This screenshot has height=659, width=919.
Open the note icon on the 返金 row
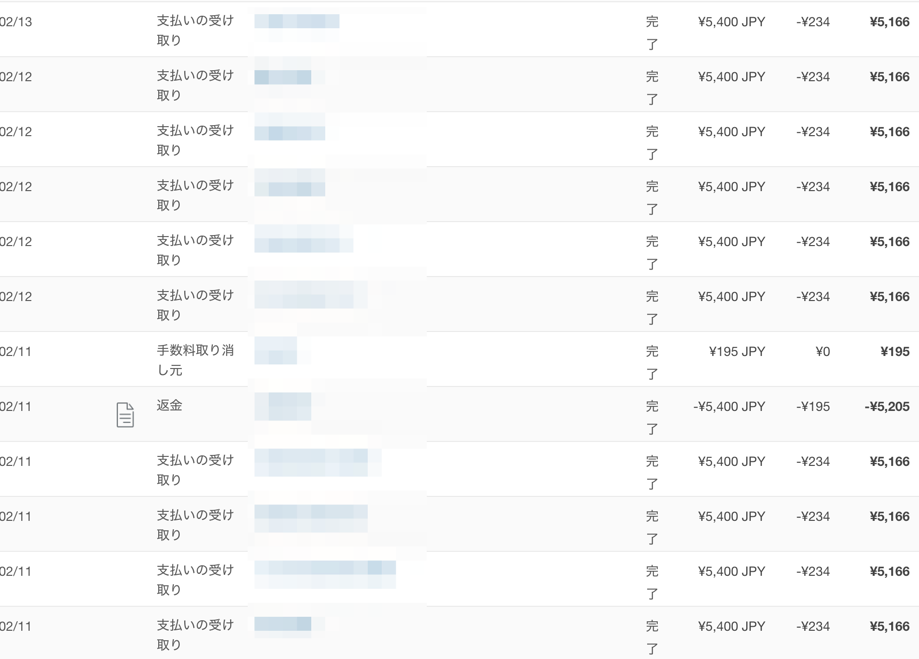[125, 414]
